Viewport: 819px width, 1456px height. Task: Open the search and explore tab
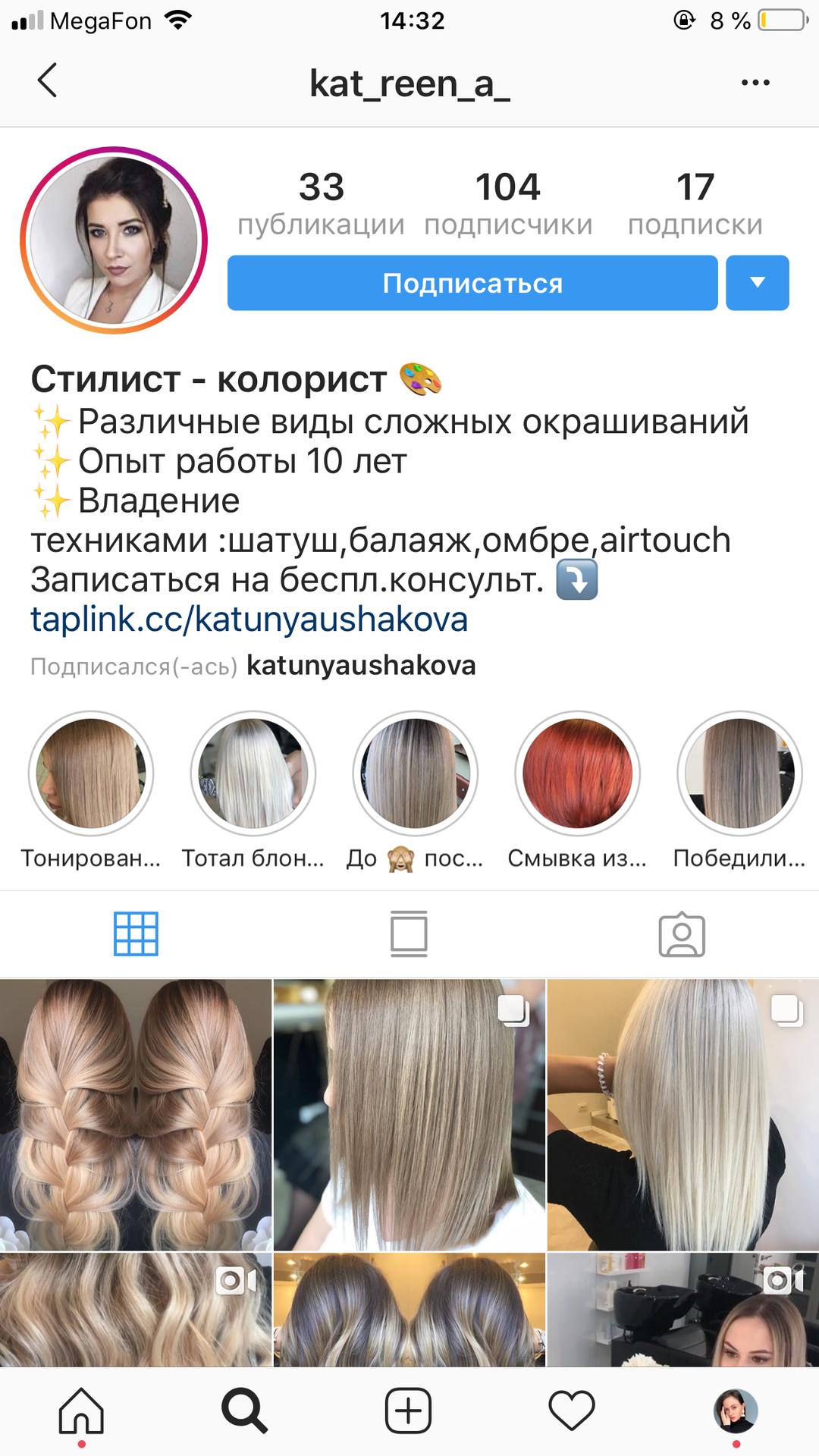coord(244,1410)
